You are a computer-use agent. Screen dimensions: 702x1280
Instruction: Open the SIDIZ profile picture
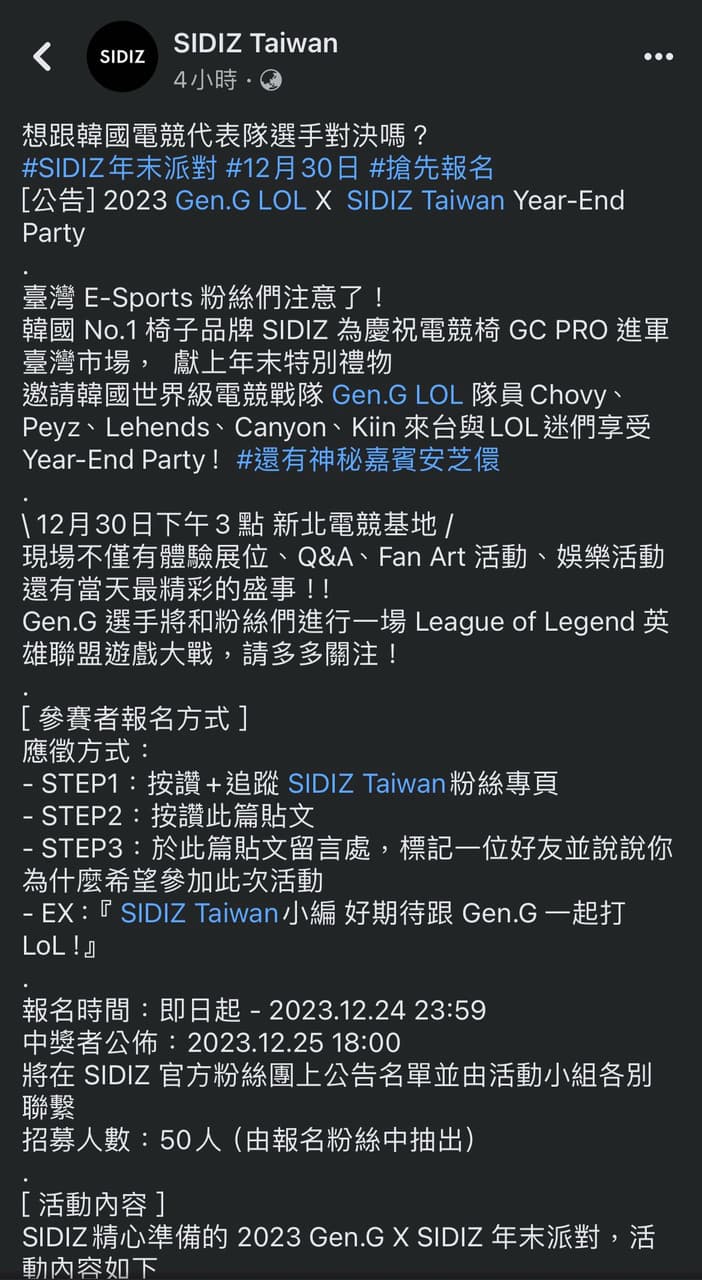click(x=122, y=57)
